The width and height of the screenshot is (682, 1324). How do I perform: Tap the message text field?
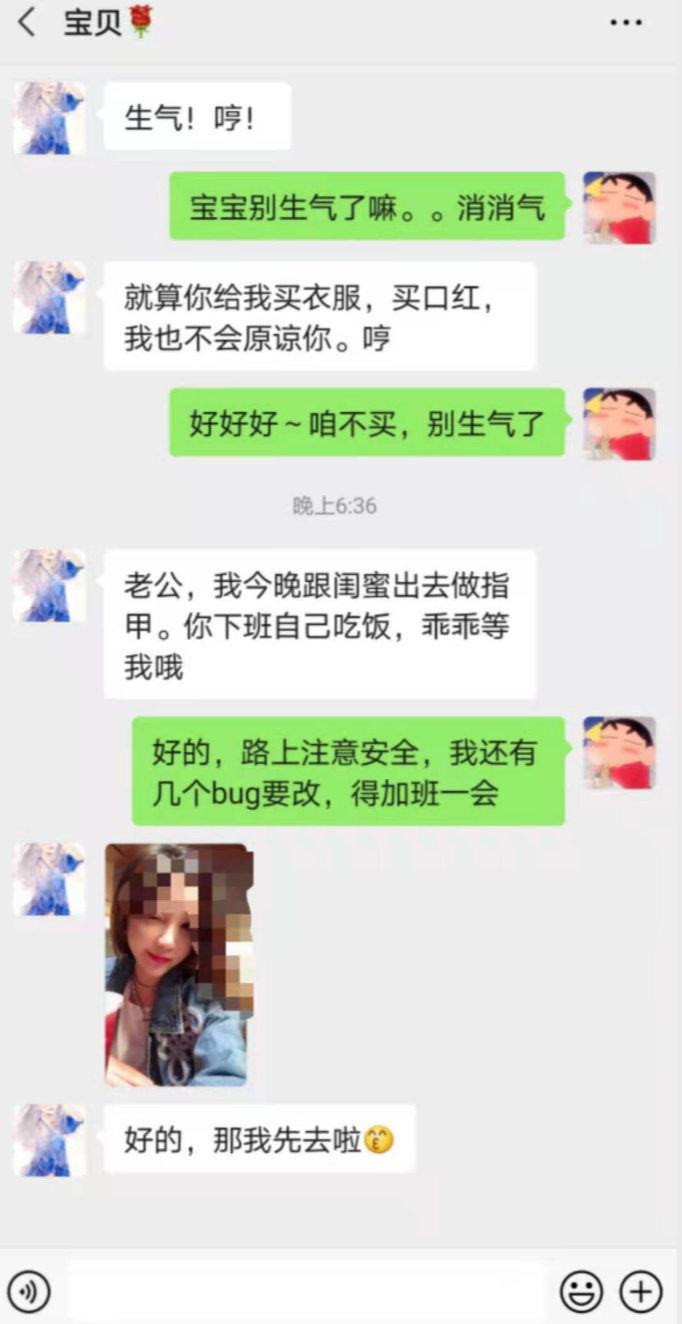coord(306,1292)
